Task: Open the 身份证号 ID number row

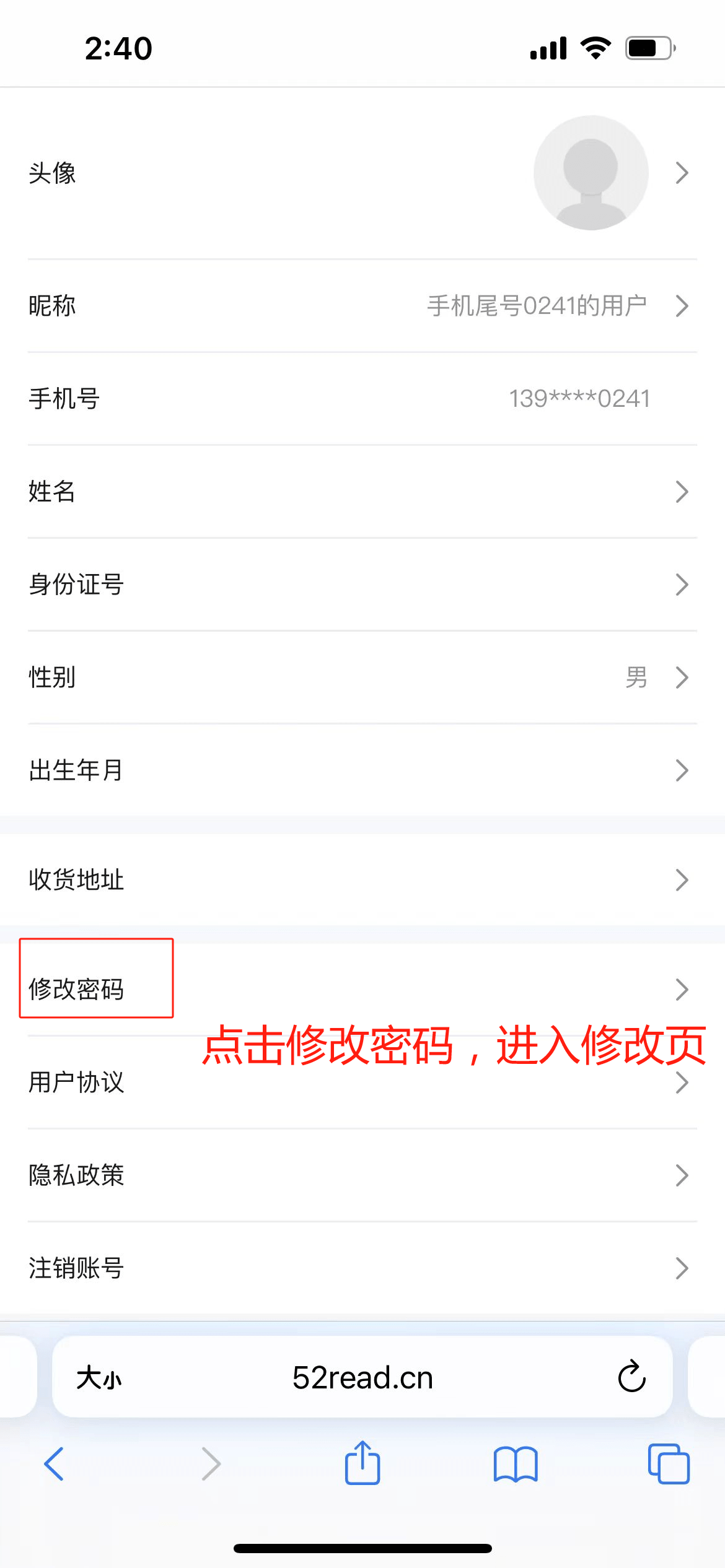Action: (x=362, y=585)
